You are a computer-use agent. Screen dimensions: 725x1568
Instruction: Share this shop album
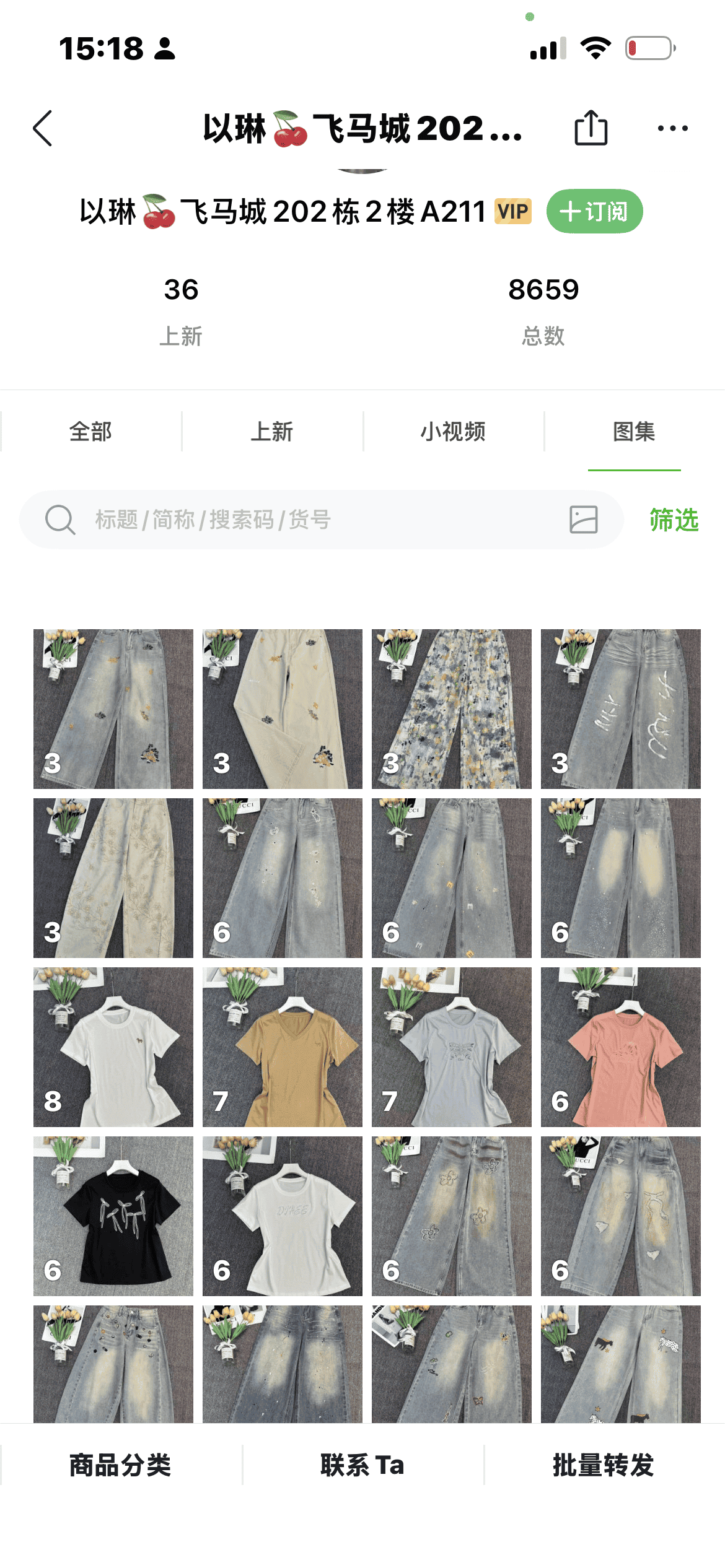[591, 128]
